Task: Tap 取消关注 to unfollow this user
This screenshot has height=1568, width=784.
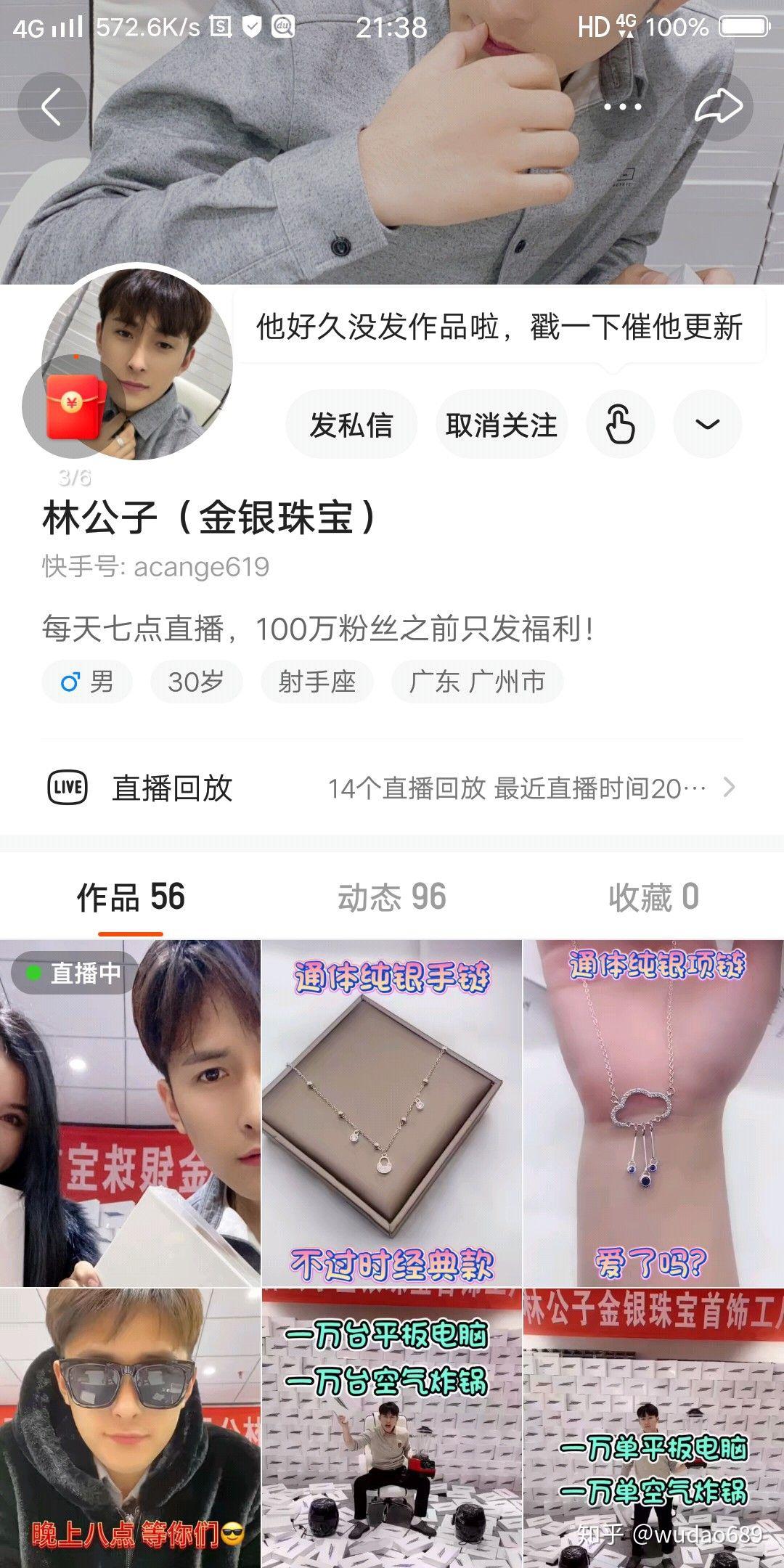Action: (502, 425)
